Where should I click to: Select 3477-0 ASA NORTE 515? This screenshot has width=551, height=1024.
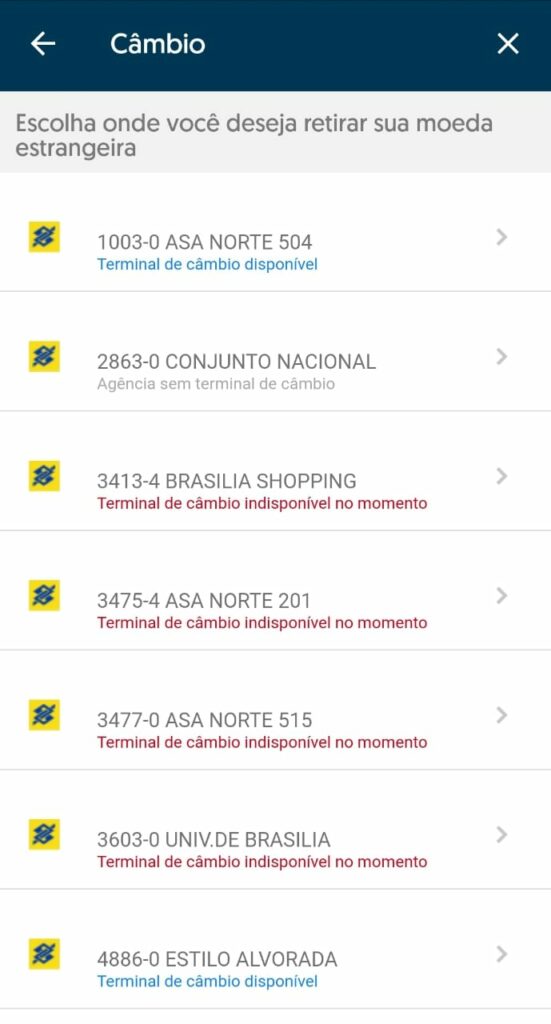pos(276,711)
